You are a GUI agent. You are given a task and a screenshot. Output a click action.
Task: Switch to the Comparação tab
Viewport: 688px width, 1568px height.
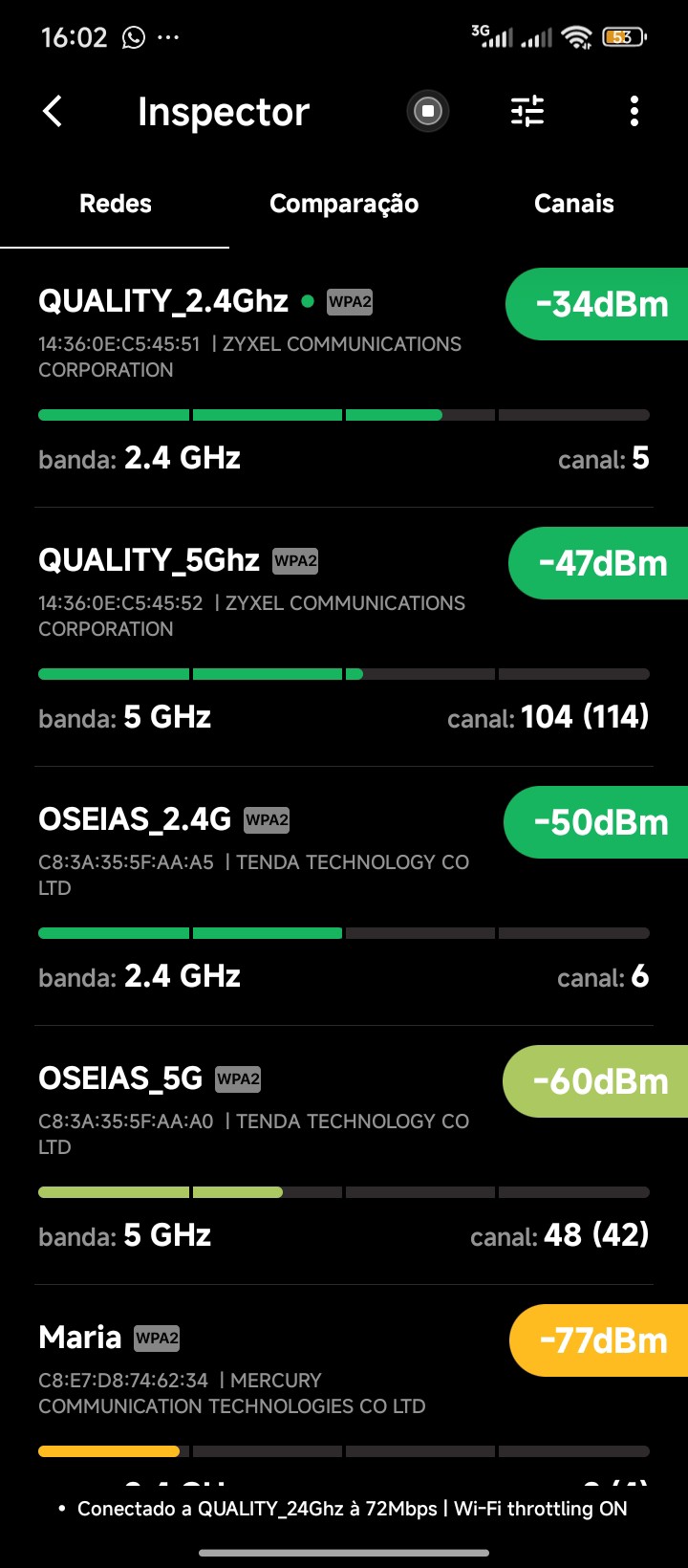pos(344,204)
